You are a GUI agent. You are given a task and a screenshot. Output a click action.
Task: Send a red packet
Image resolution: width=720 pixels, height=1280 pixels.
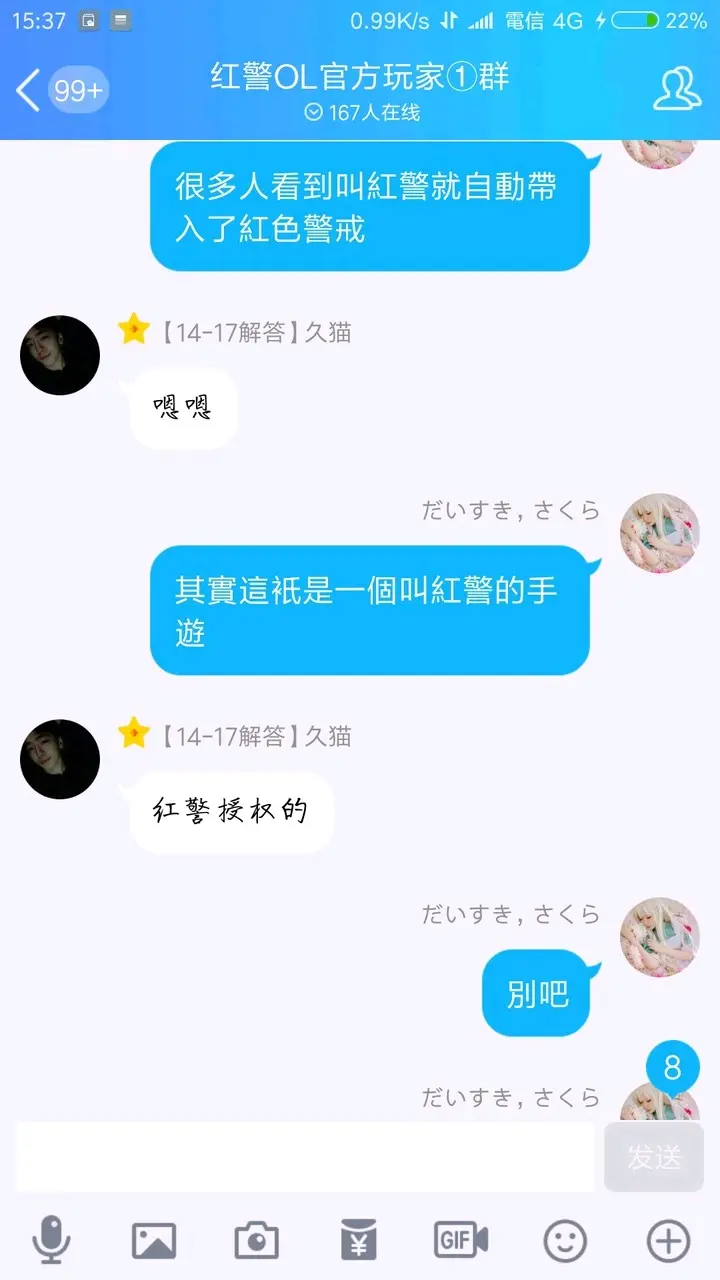click(x=359, y=1241)
